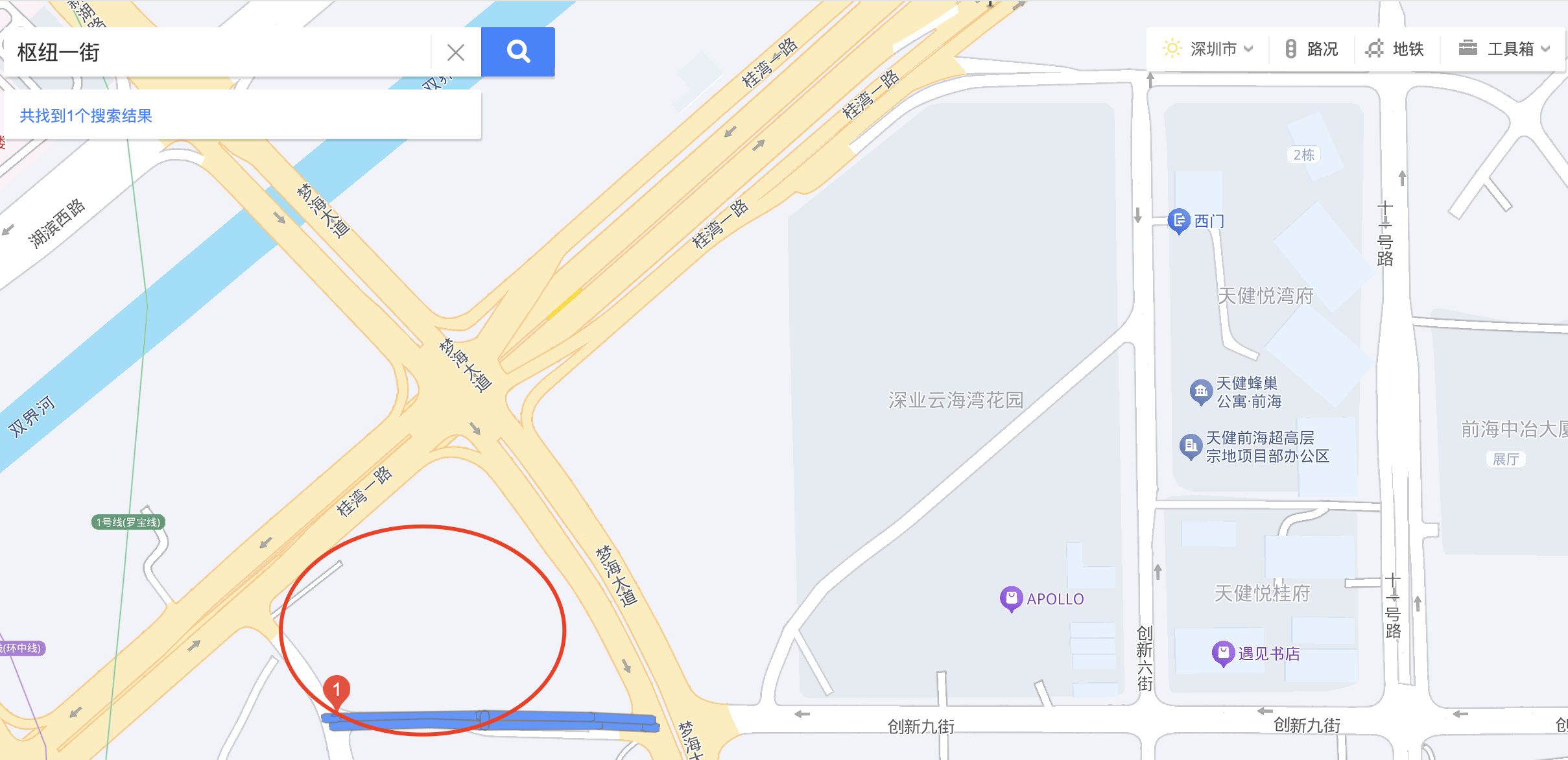Viewport: 1568px width, 760px height.
Task: Show the 地铁 subway map
Action: click(1396, 49)
